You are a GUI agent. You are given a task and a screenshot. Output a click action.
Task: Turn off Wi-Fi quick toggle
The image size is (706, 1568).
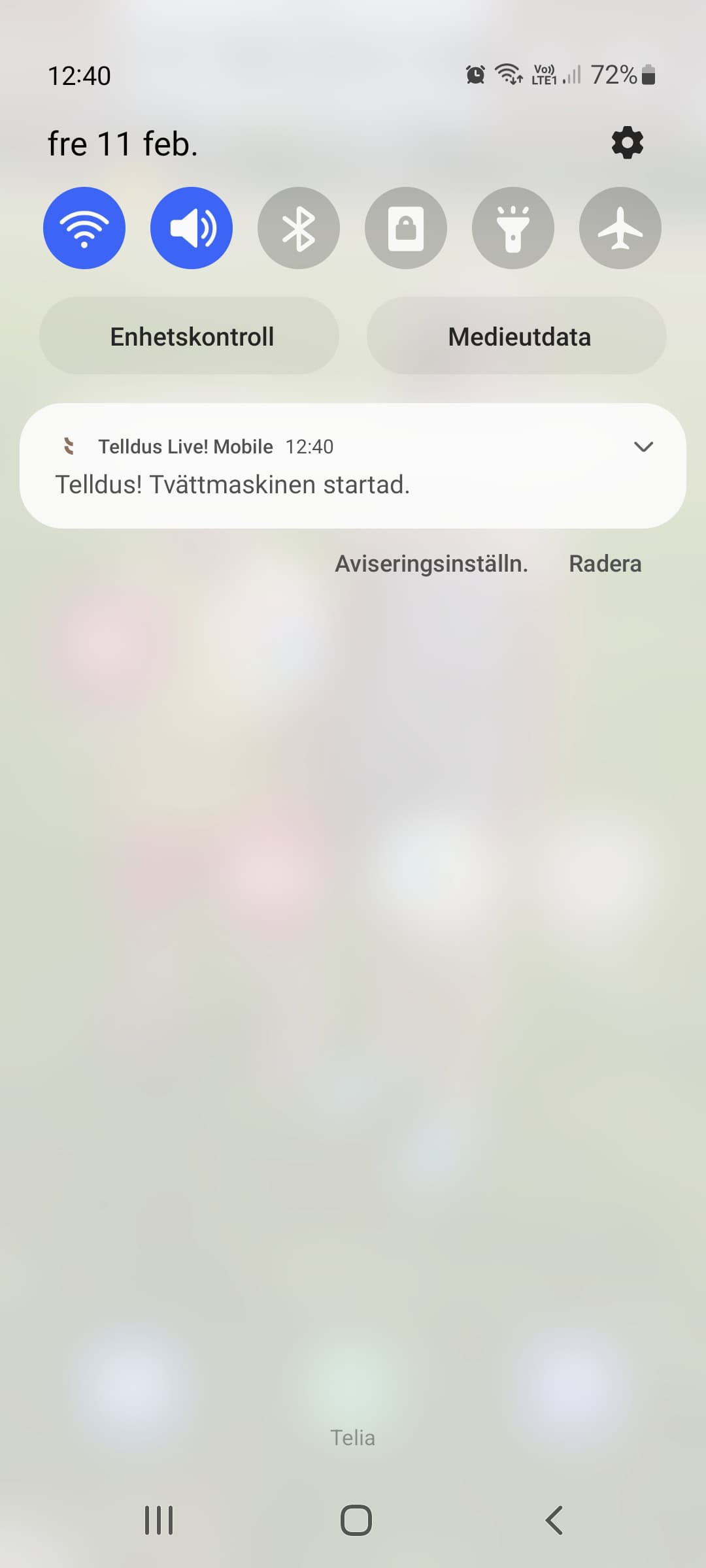pos(84,228)
